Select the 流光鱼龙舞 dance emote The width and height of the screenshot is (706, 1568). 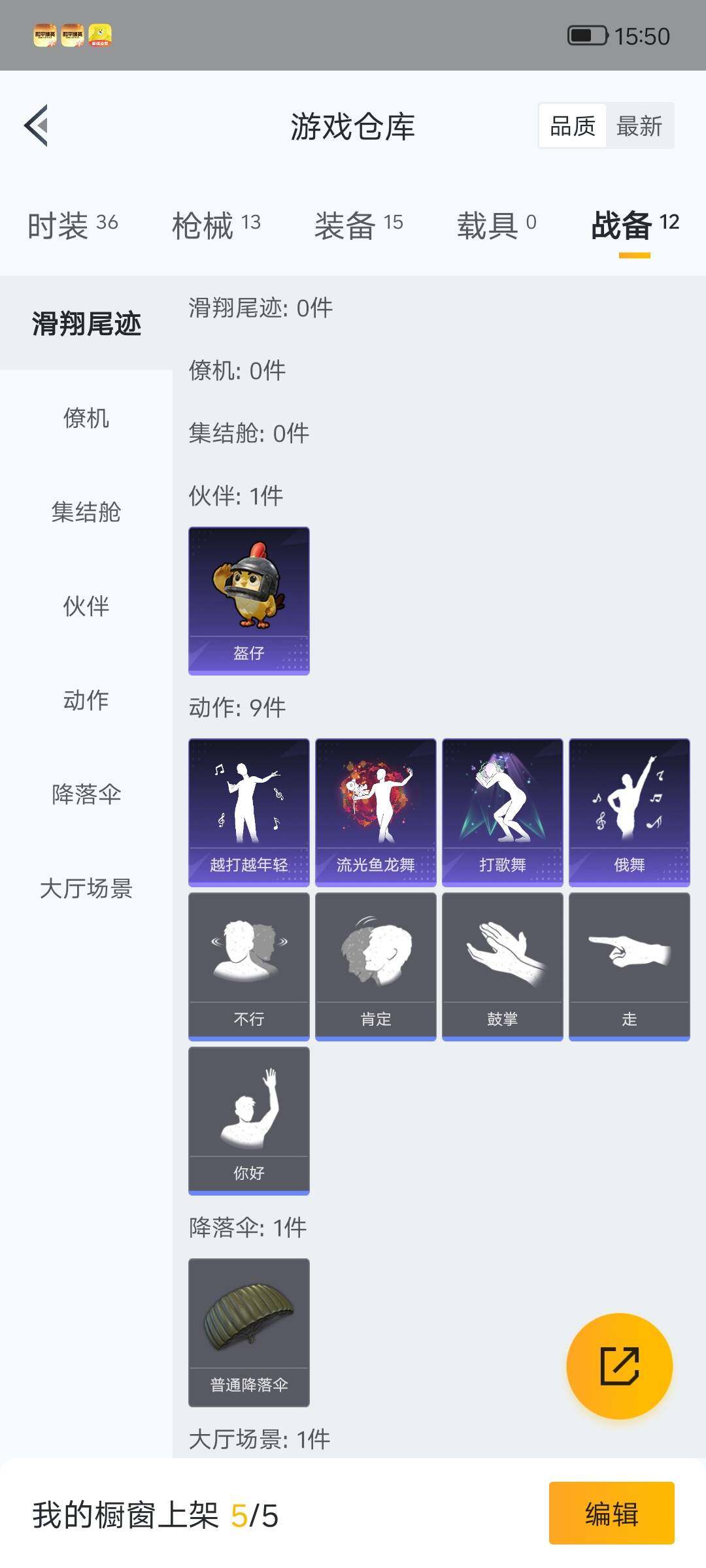[375, 810]
